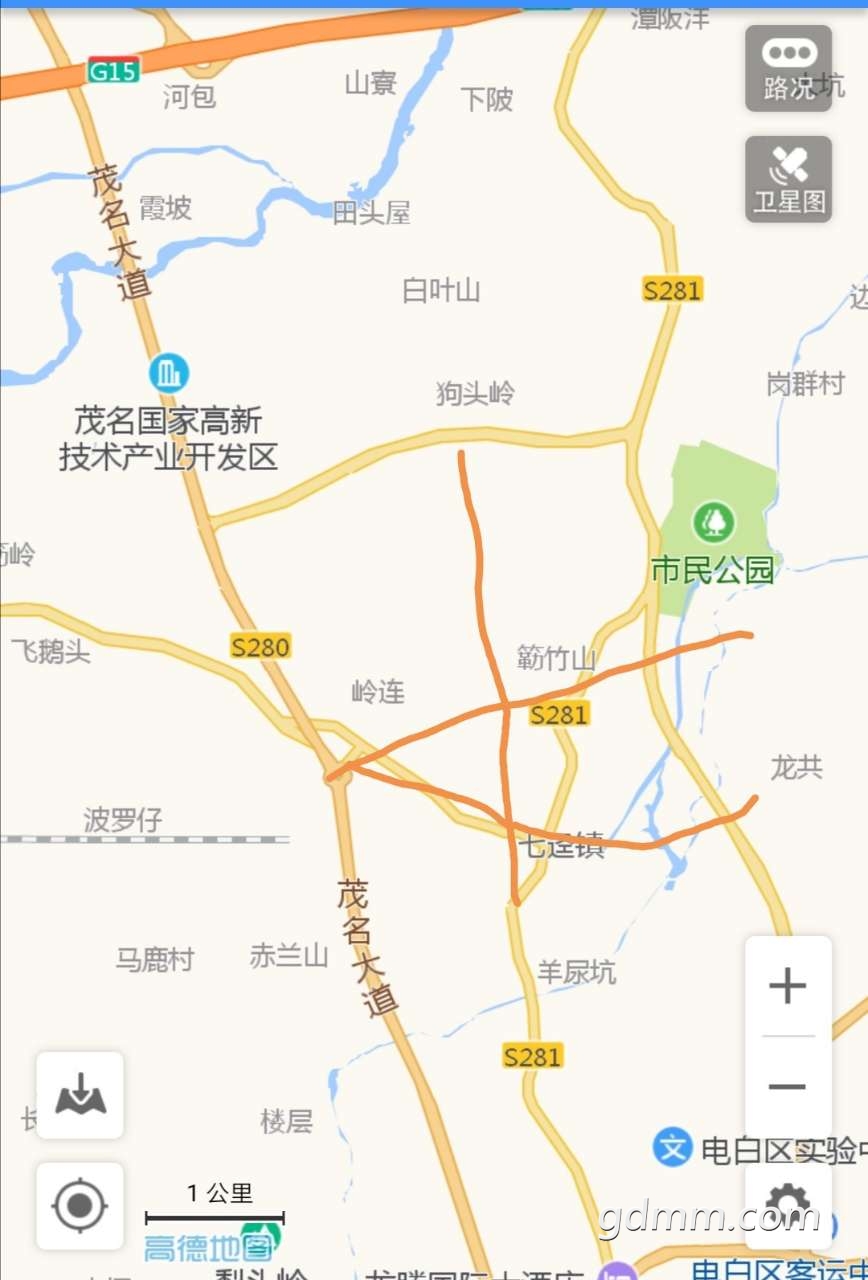This screenshot has height=1280, width=868.
Task: Select the 茂名国家高新技术产业开发区 marker
Action: point(169,374)
